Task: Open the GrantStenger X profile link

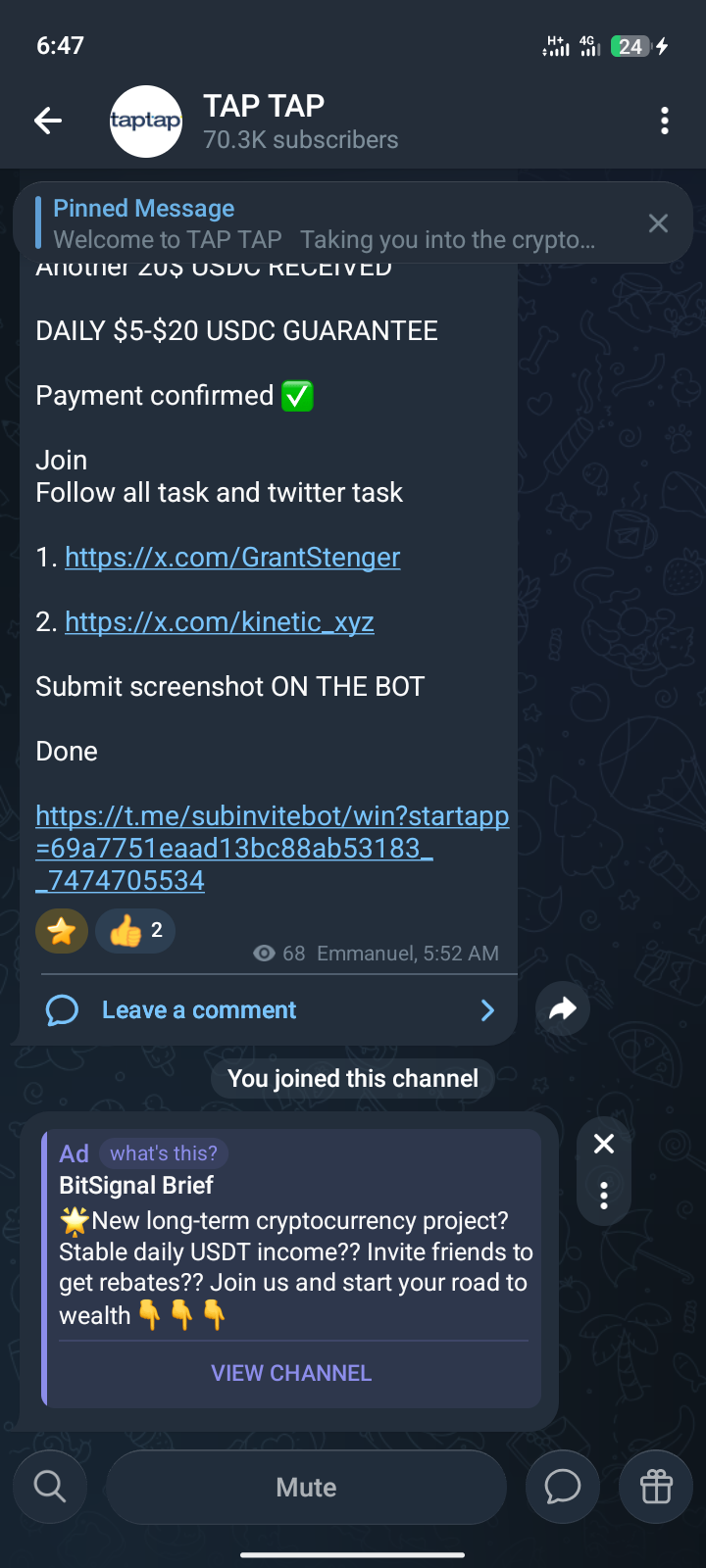Action: tap(232, 558)
